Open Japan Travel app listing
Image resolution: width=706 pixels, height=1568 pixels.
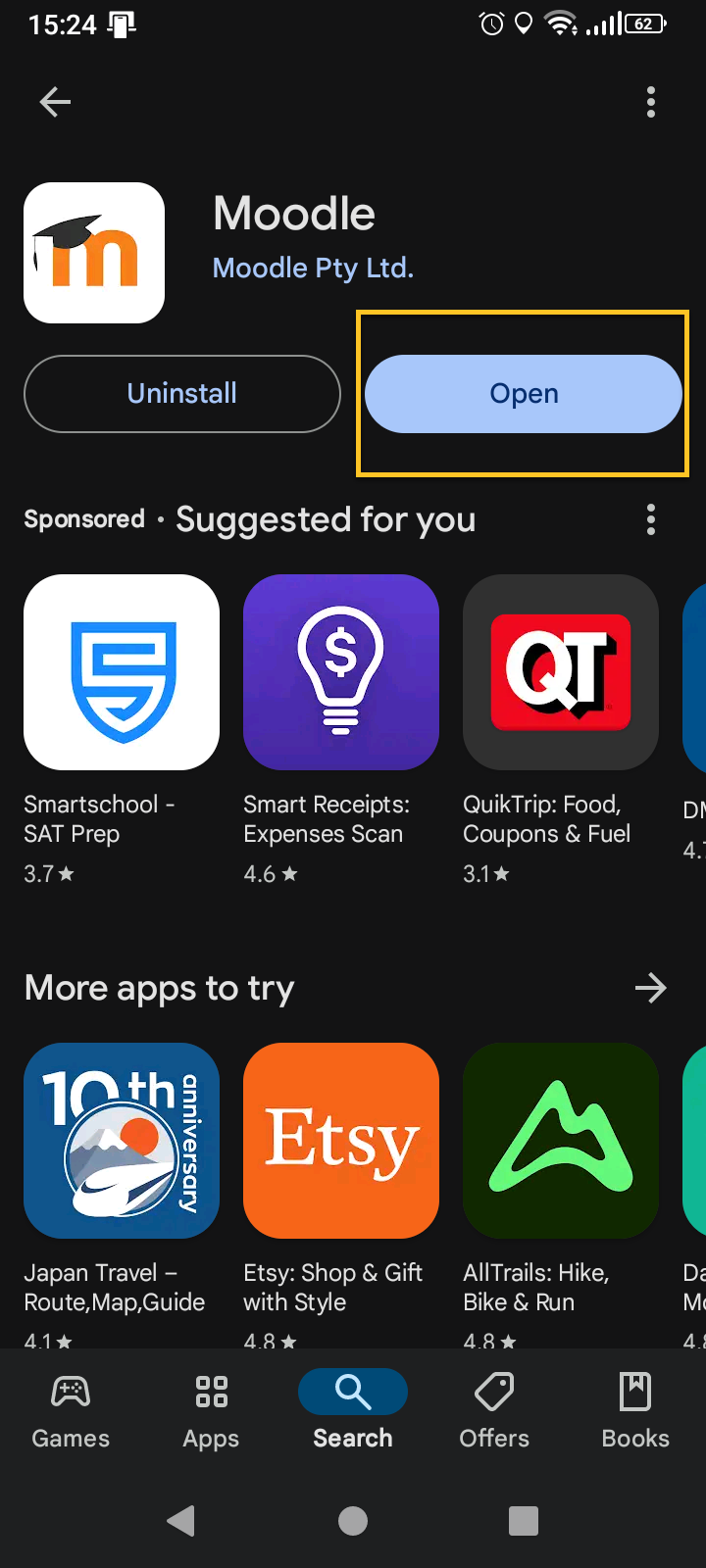click(122, 1141)
